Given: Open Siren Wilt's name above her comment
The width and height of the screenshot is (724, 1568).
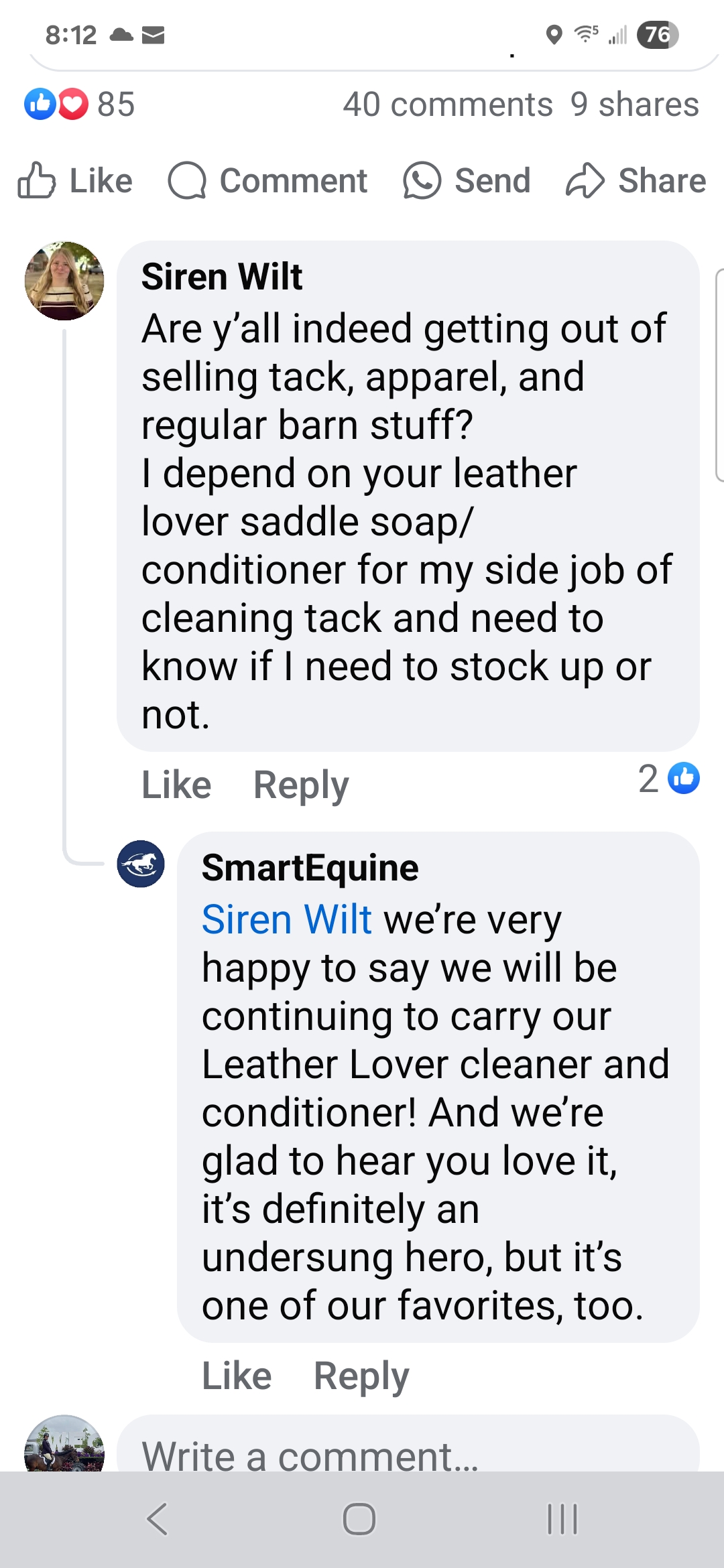Looking at the screenshot, I should pos(222,277).
